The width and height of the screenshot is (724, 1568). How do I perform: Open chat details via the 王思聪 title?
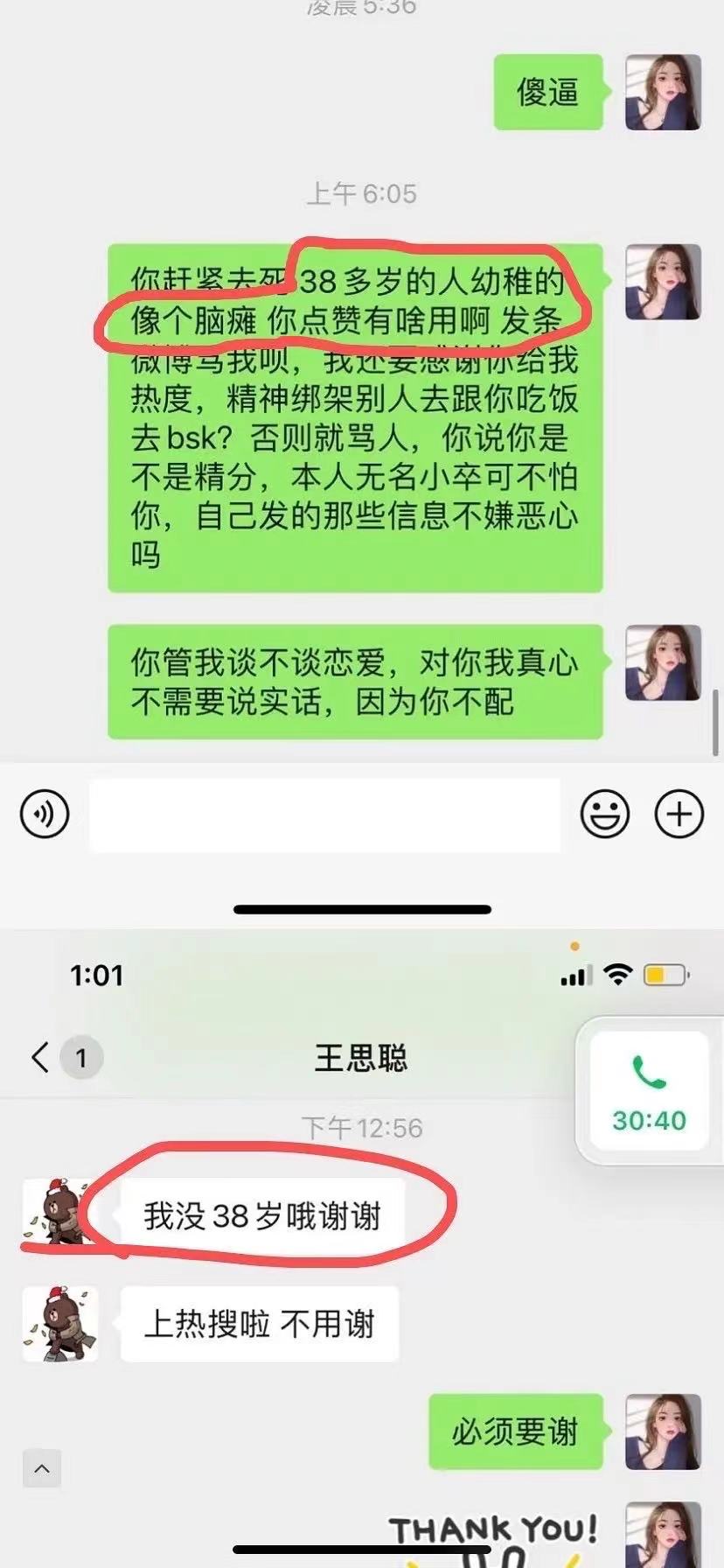tap(360, 1058)
